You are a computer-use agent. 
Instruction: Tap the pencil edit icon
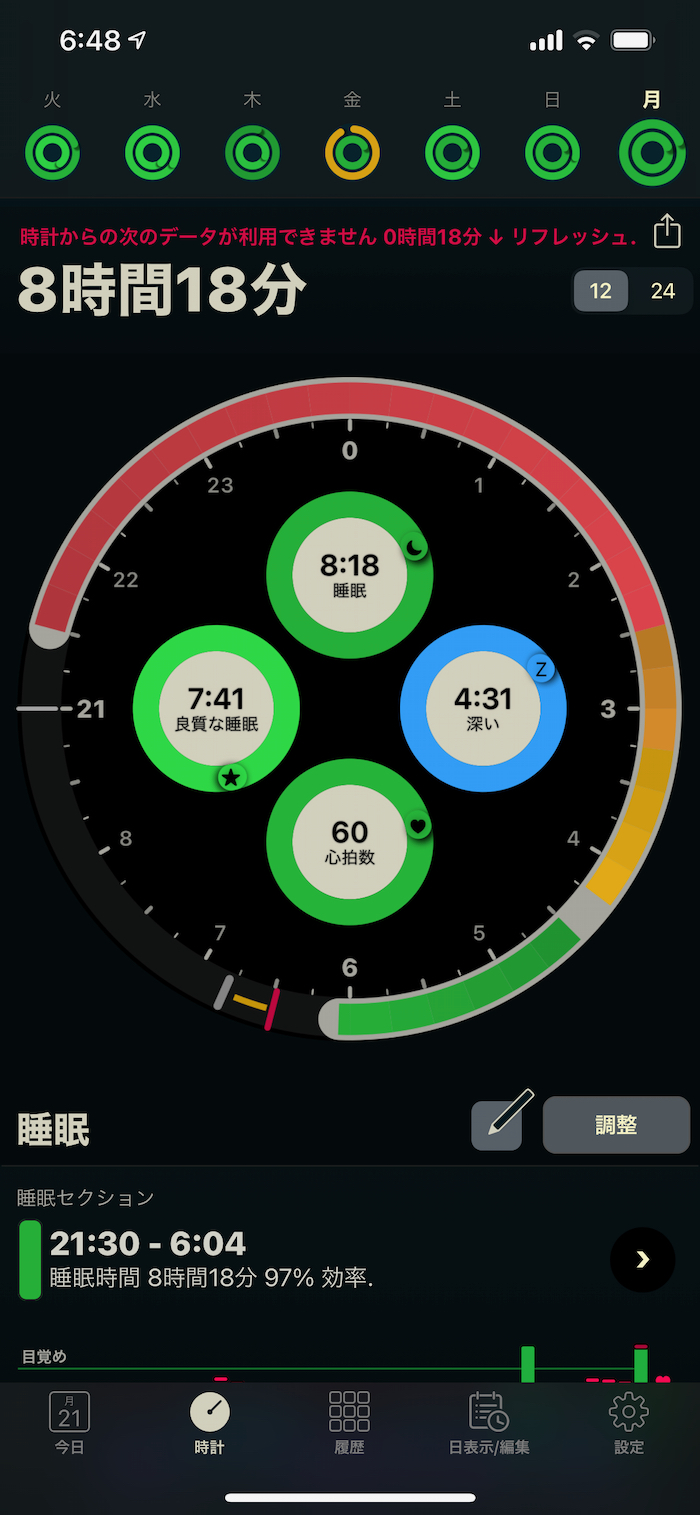coord(497,1124)
